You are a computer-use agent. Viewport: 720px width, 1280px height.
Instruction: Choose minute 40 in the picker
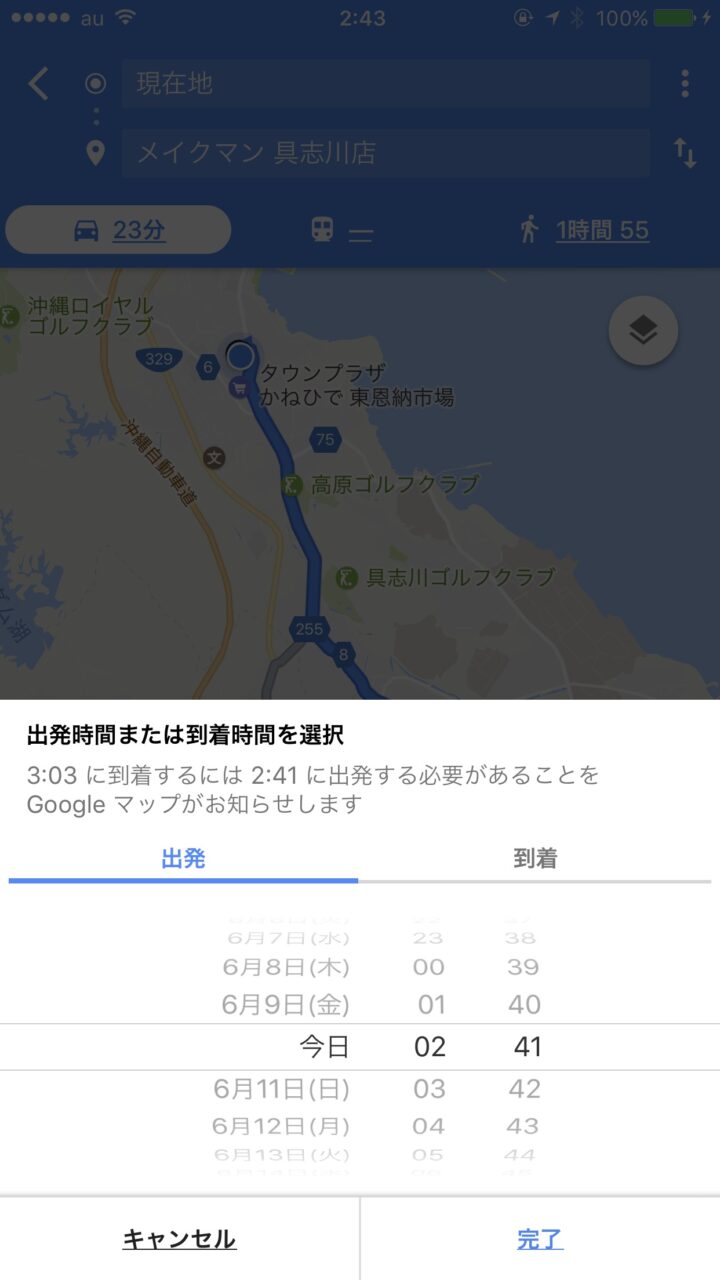[x=524, y=1005]
